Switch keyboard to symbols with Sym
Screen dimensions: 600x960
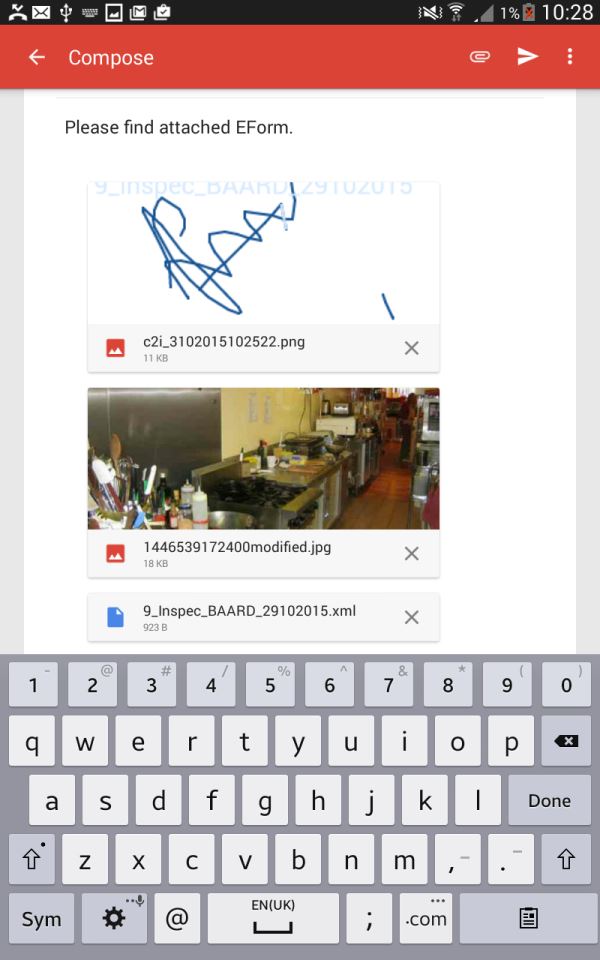coord(41,919)
